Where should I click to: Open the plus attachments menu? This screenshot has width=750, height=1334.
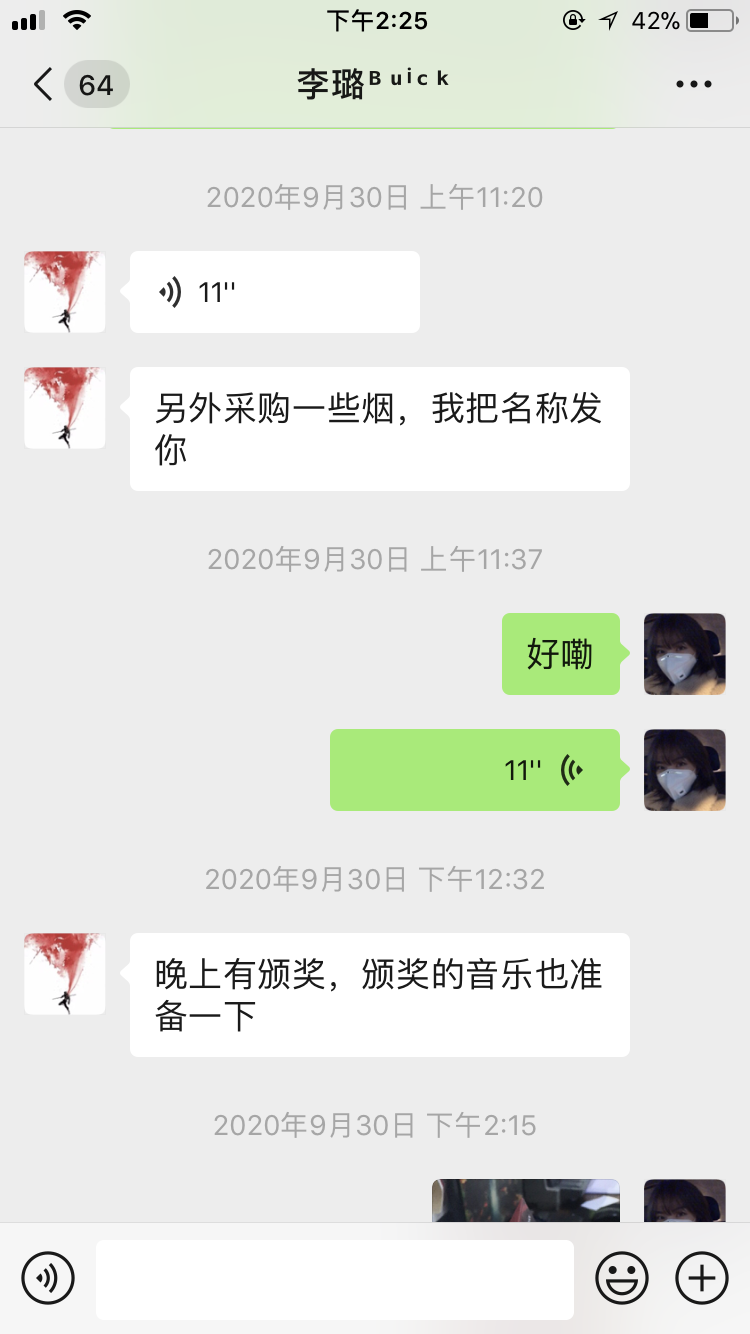click(702, 1278)
